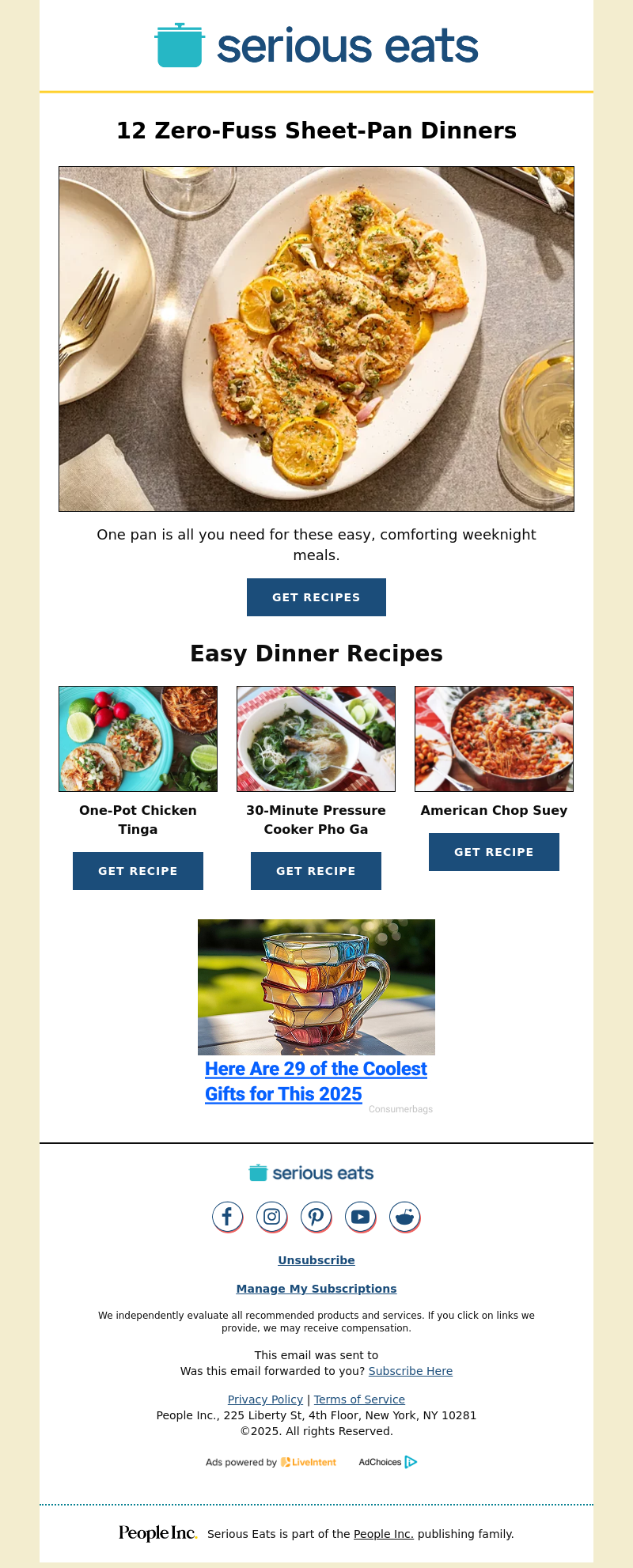This screenshot has height=1568, width=633.
Task: Open the Chicken Tinga photo
Action: click(138, 739)
